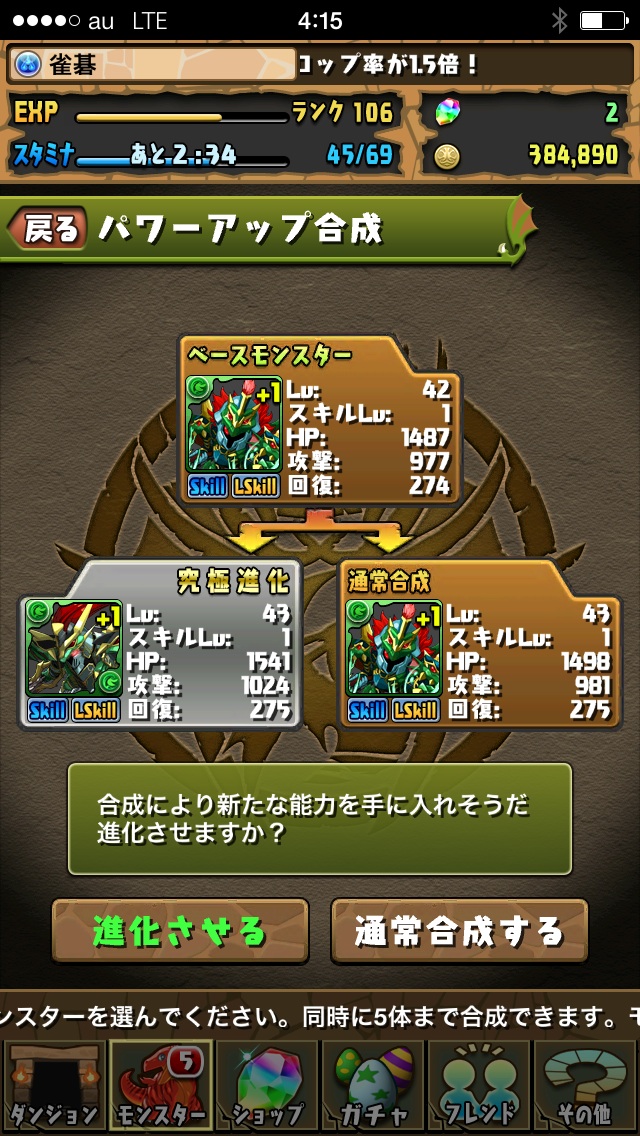Choose 通常合成する normal fusion
This screenshot has width=640, height=1136.
click(459, 931)
